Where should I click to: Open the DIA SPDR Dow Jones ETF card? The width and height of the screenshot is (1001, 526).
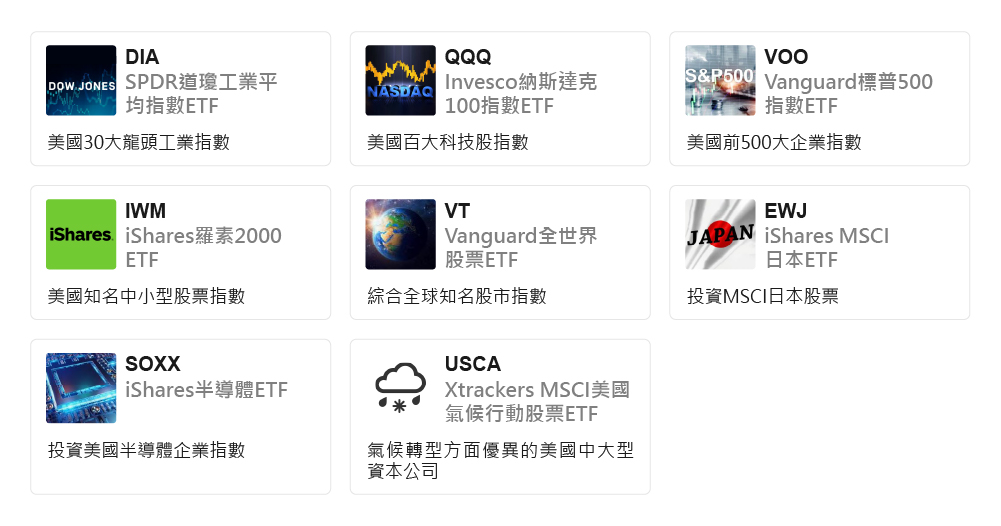[x=180, y=99]
